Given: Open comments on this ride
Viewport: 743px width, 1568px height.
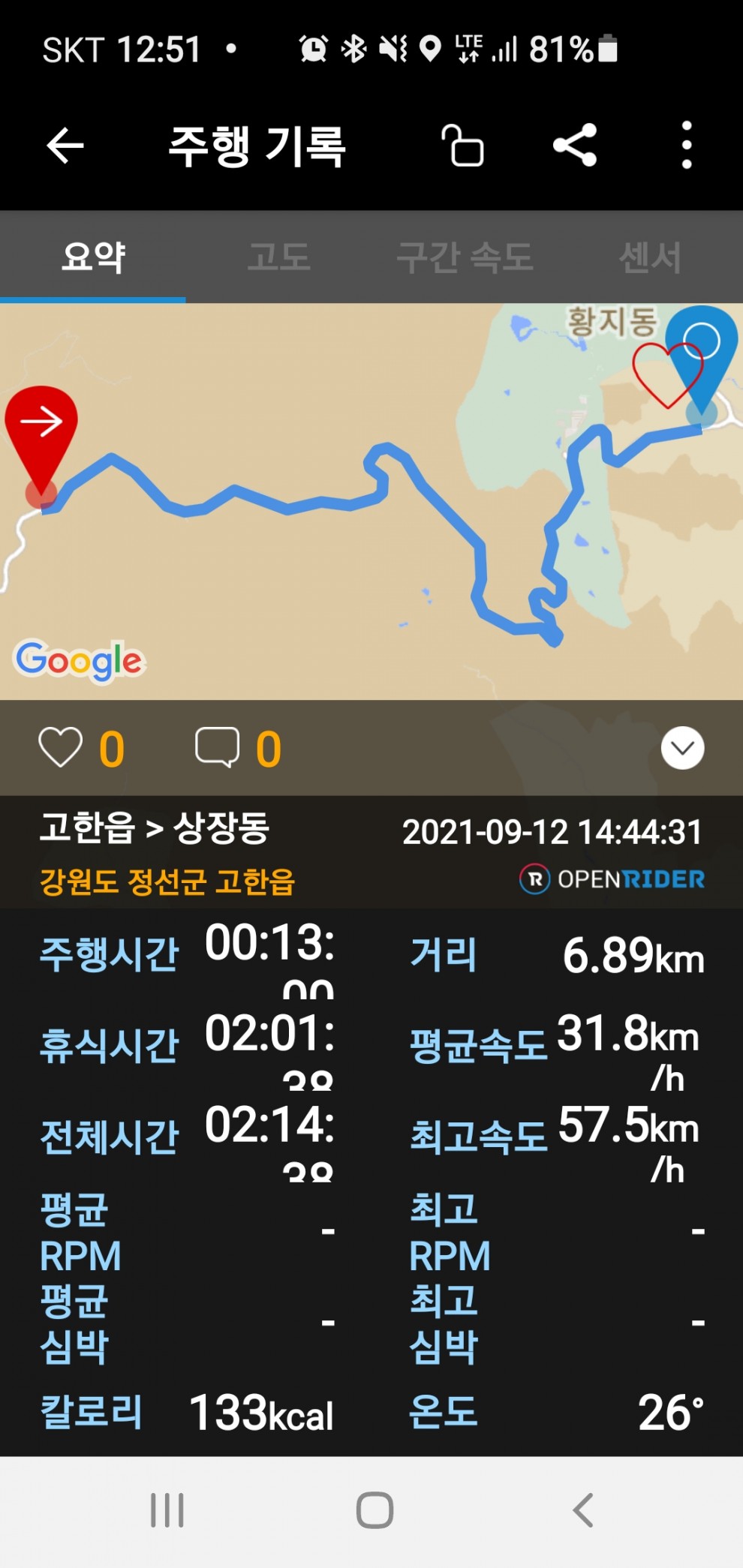Looking at the screenshot, I should coord(217,748).
